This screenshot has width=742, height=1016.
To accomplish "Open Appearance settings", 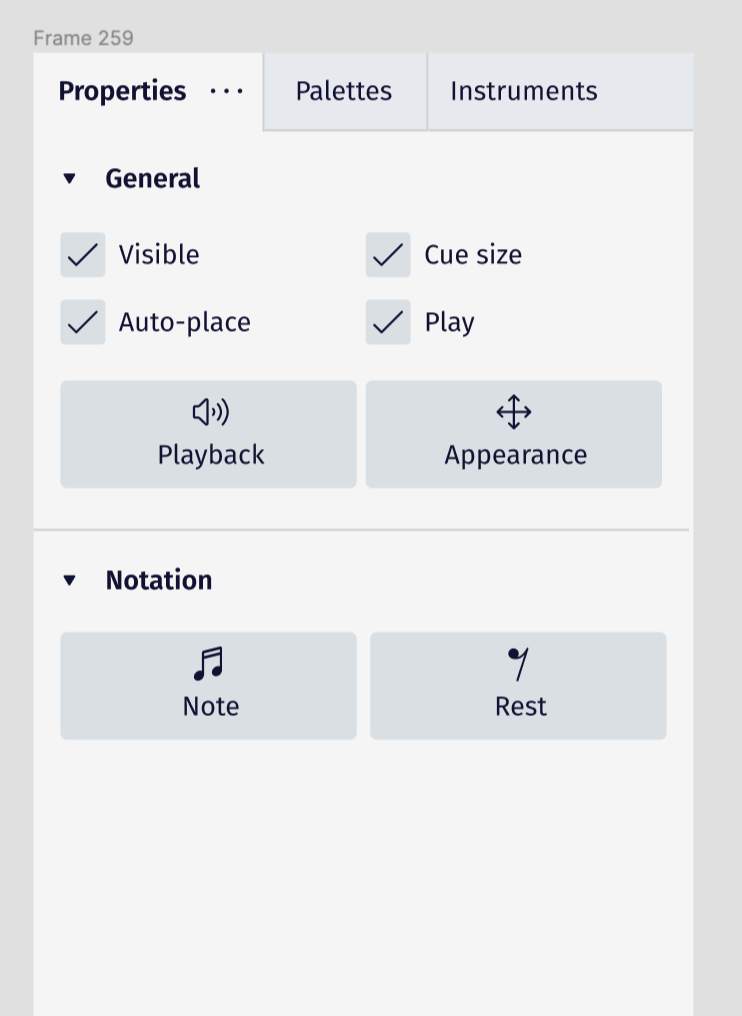I will click(514, 434).
